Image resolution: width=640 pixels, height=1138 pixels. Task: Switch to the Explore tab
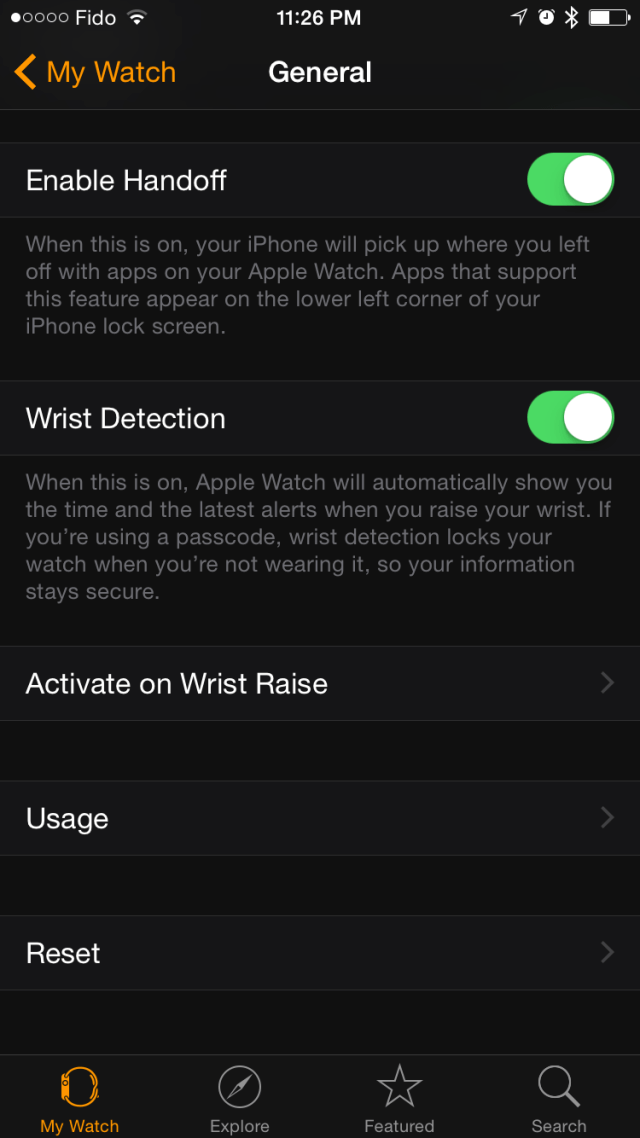pos(240,1098)
